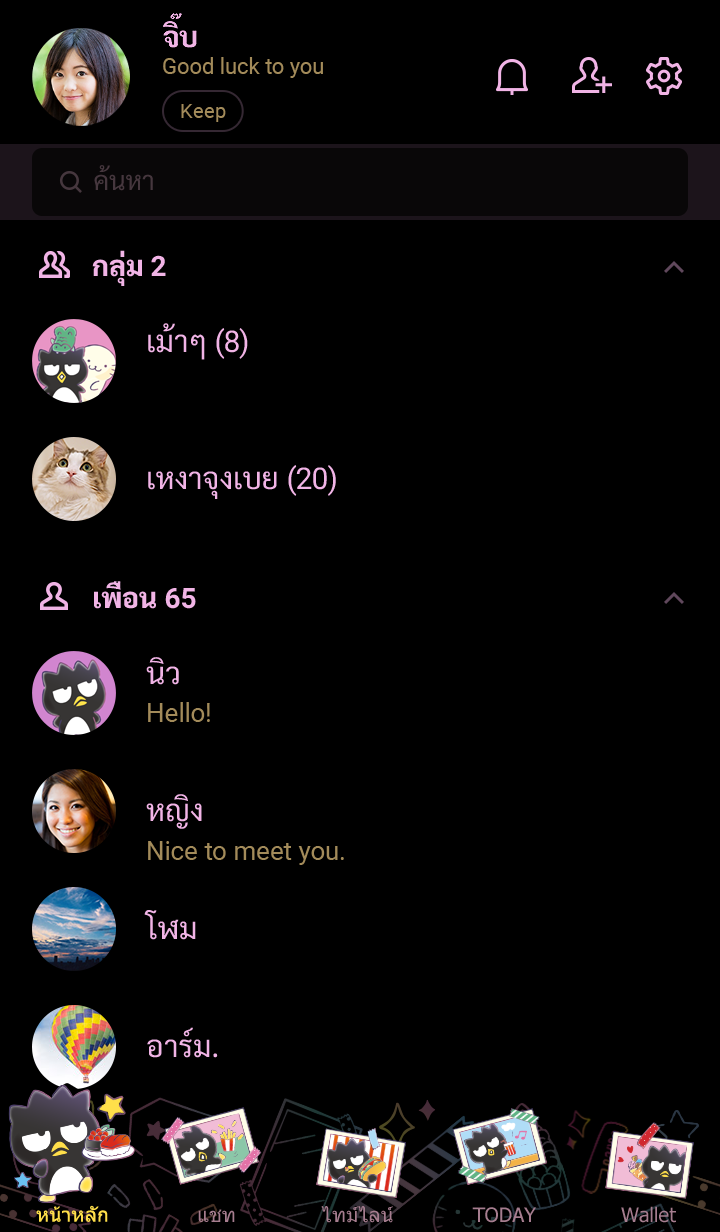Open the notifications bell

(512, 77)
